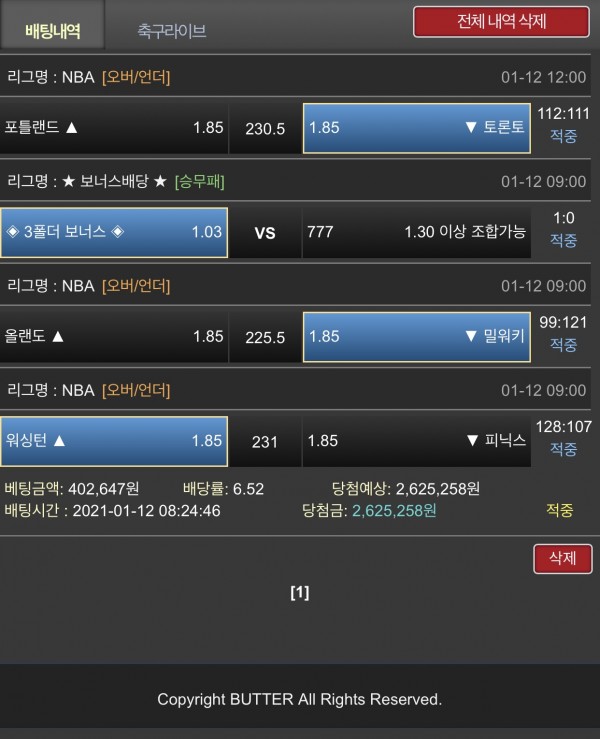Image resolution: width=600 pixels, height=739 pixels.
Task: Go to page [1] of the history
Action: pos(299,593)
